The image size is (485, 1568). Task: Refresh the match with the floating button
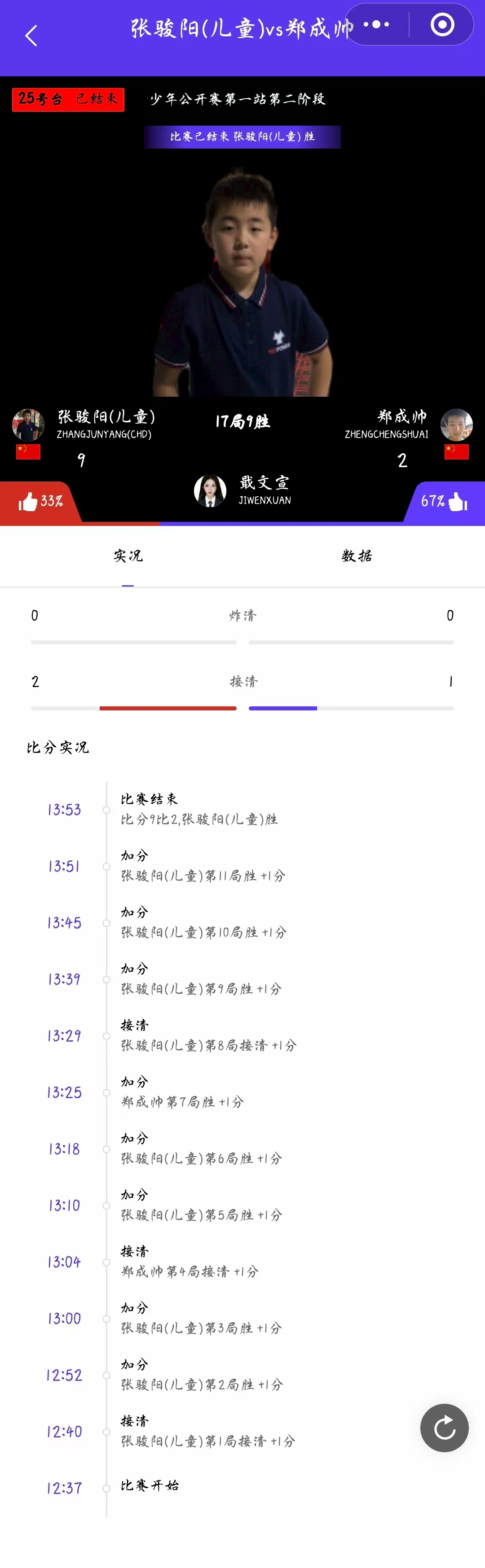click(444, 1428)
